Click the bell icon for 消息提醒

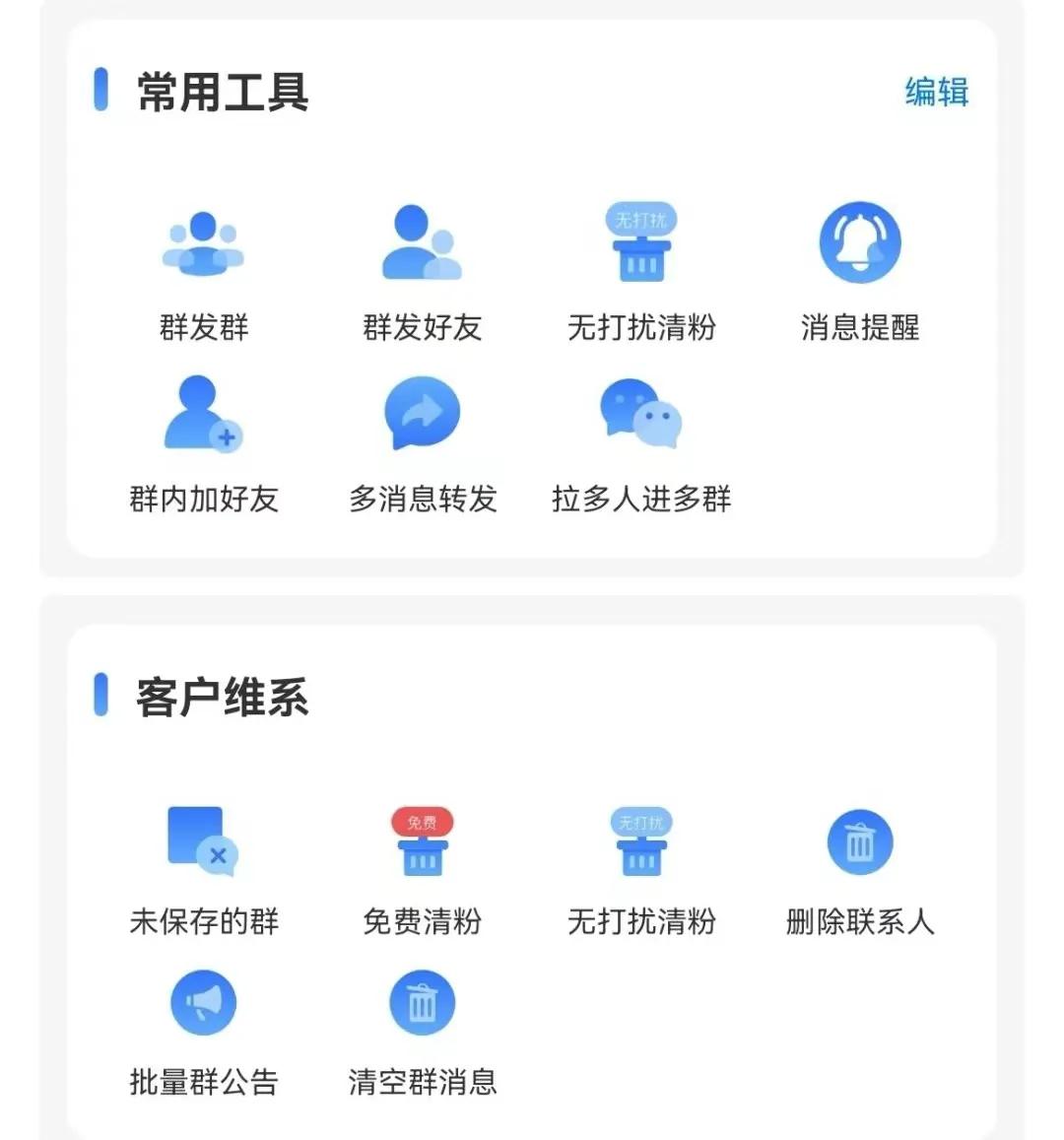[x=860, y=241]
